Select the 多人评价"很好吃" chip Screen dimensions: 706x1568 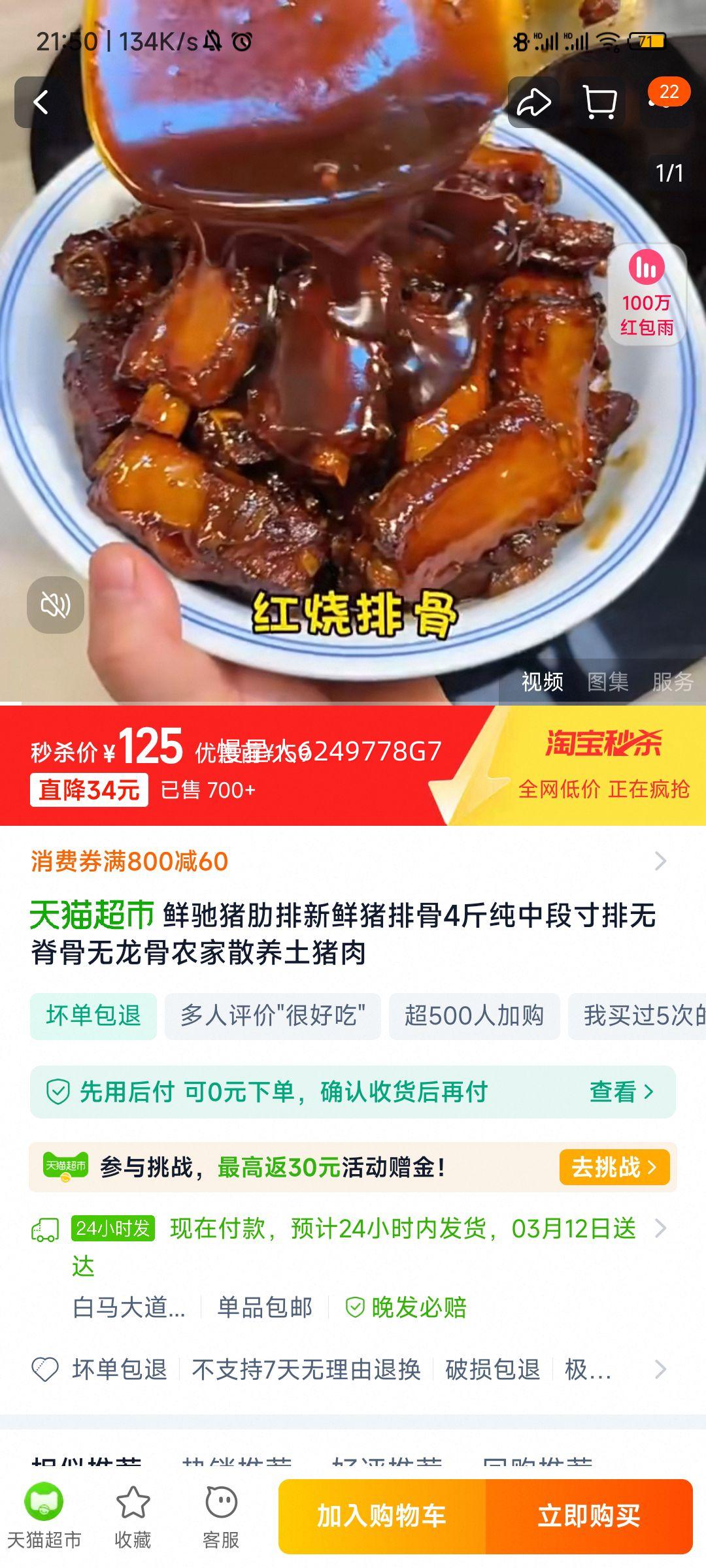click(273, 1016)
